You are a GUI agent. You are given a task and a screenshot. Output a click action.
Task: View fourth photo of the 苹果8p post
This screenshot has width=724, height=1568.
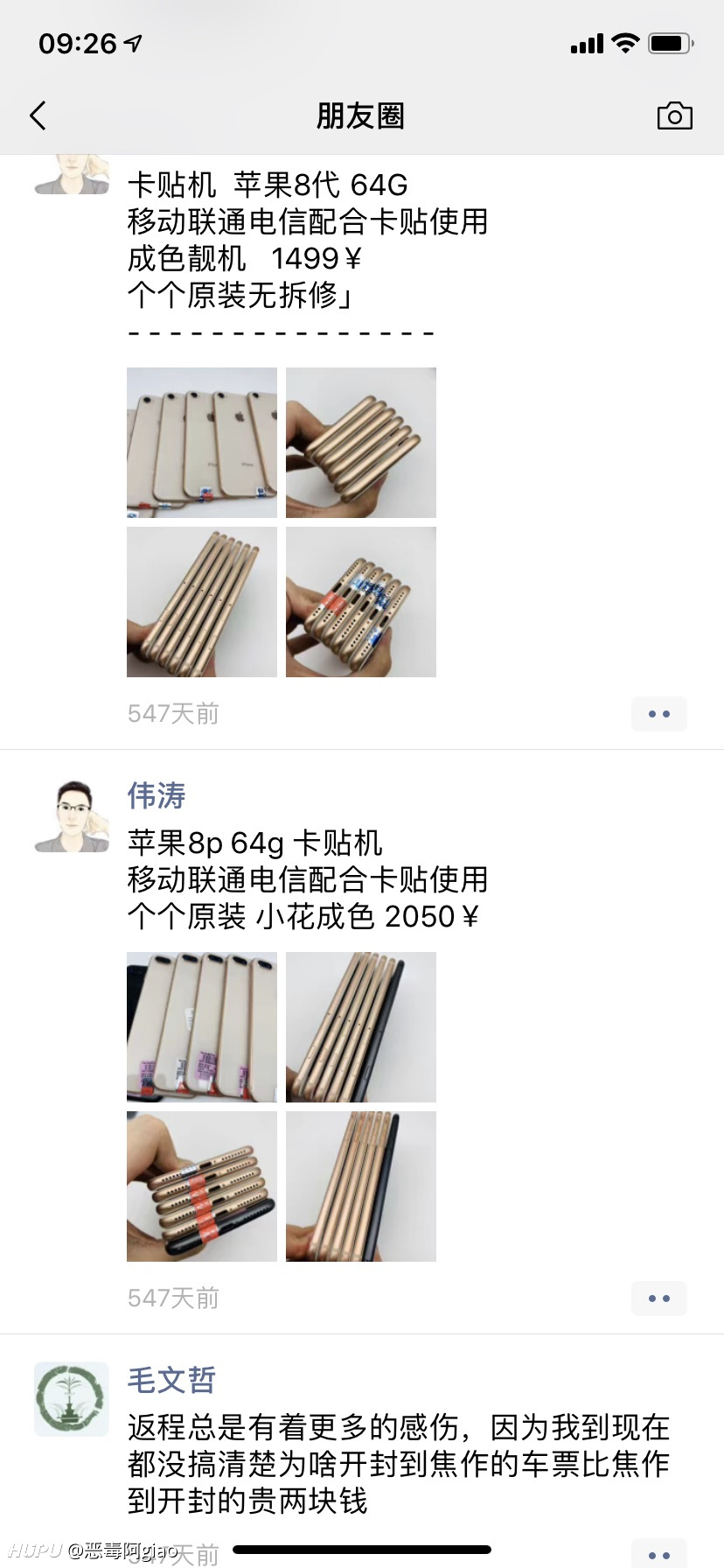point(361,1186)
